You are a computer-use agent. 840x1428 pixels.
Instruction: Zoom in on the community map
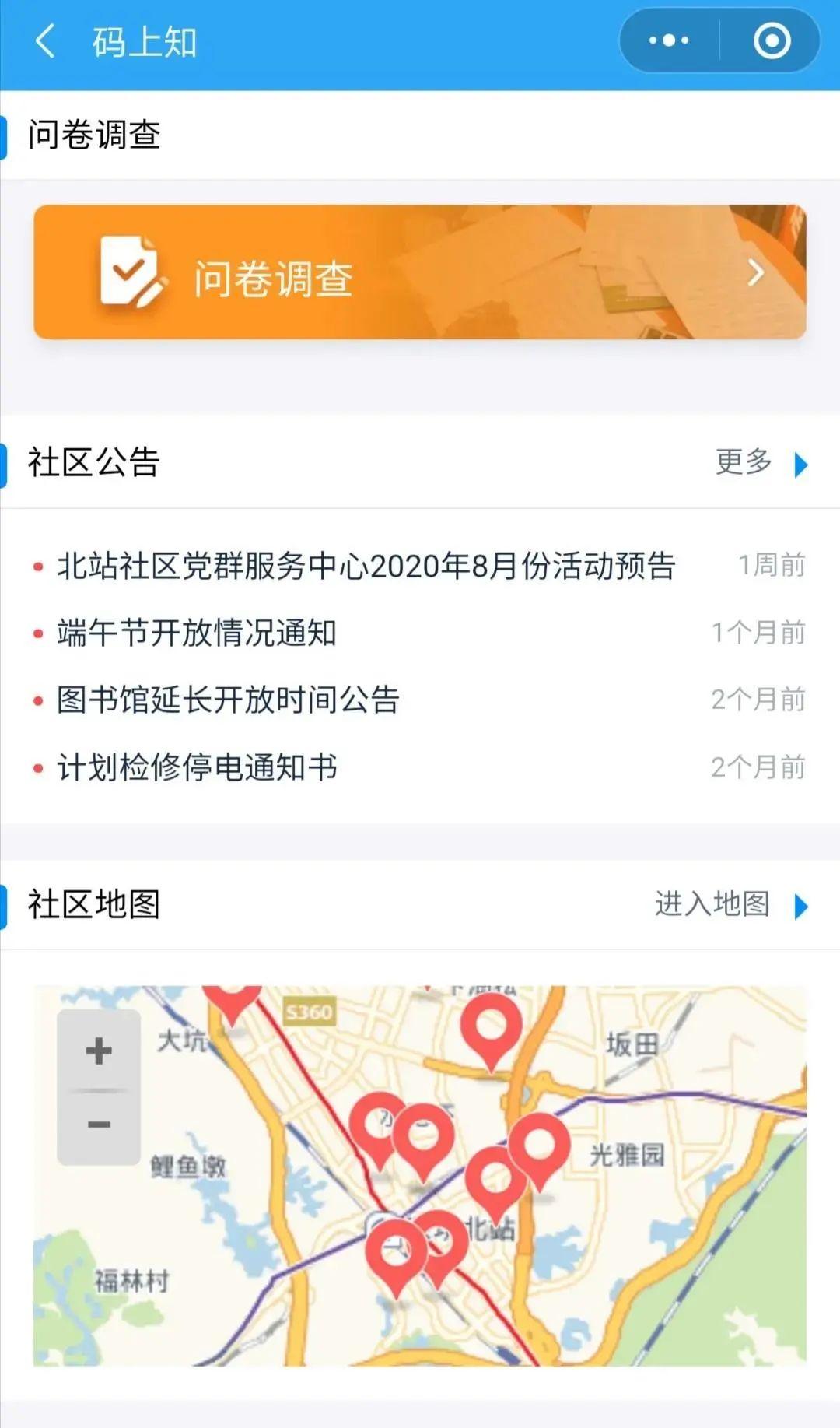(x=99, y=1051)
